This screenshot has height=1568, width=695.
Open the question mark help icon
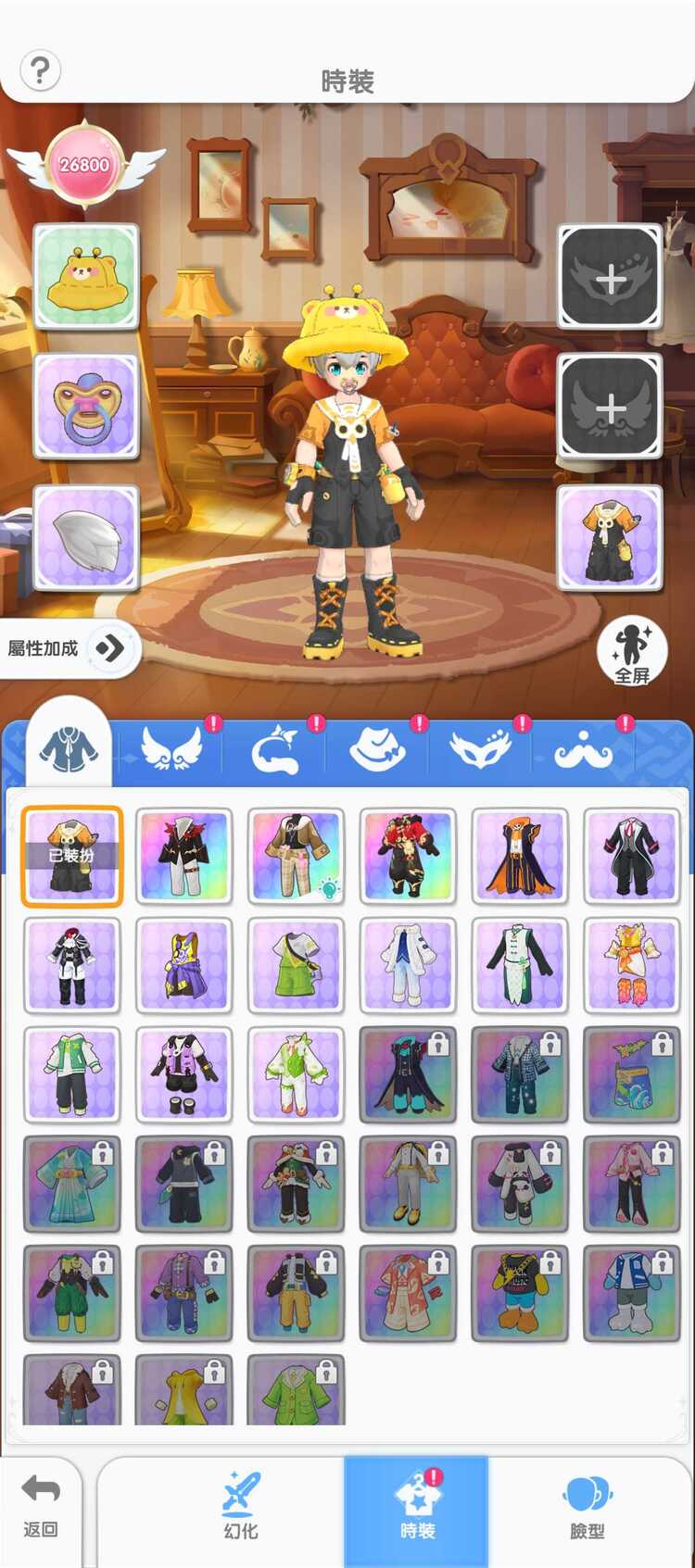click(x=39, y=70)
